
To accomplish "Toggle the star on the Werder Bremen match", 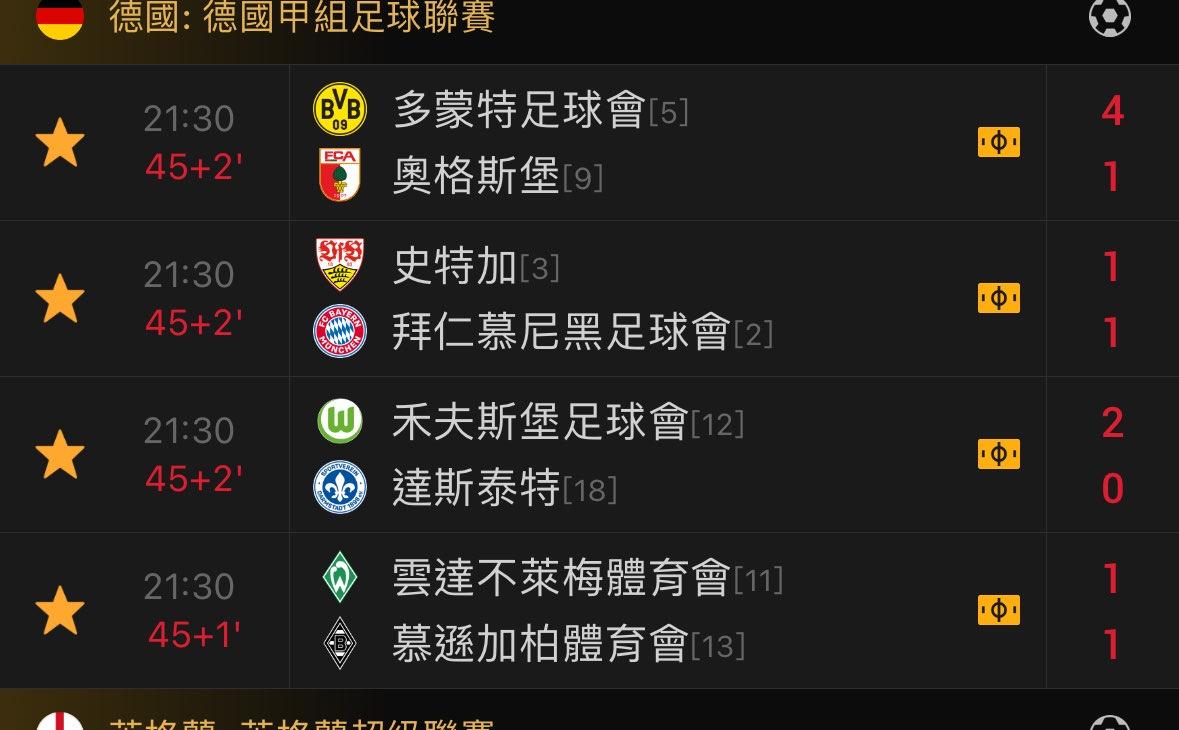I will coord(60,611).
